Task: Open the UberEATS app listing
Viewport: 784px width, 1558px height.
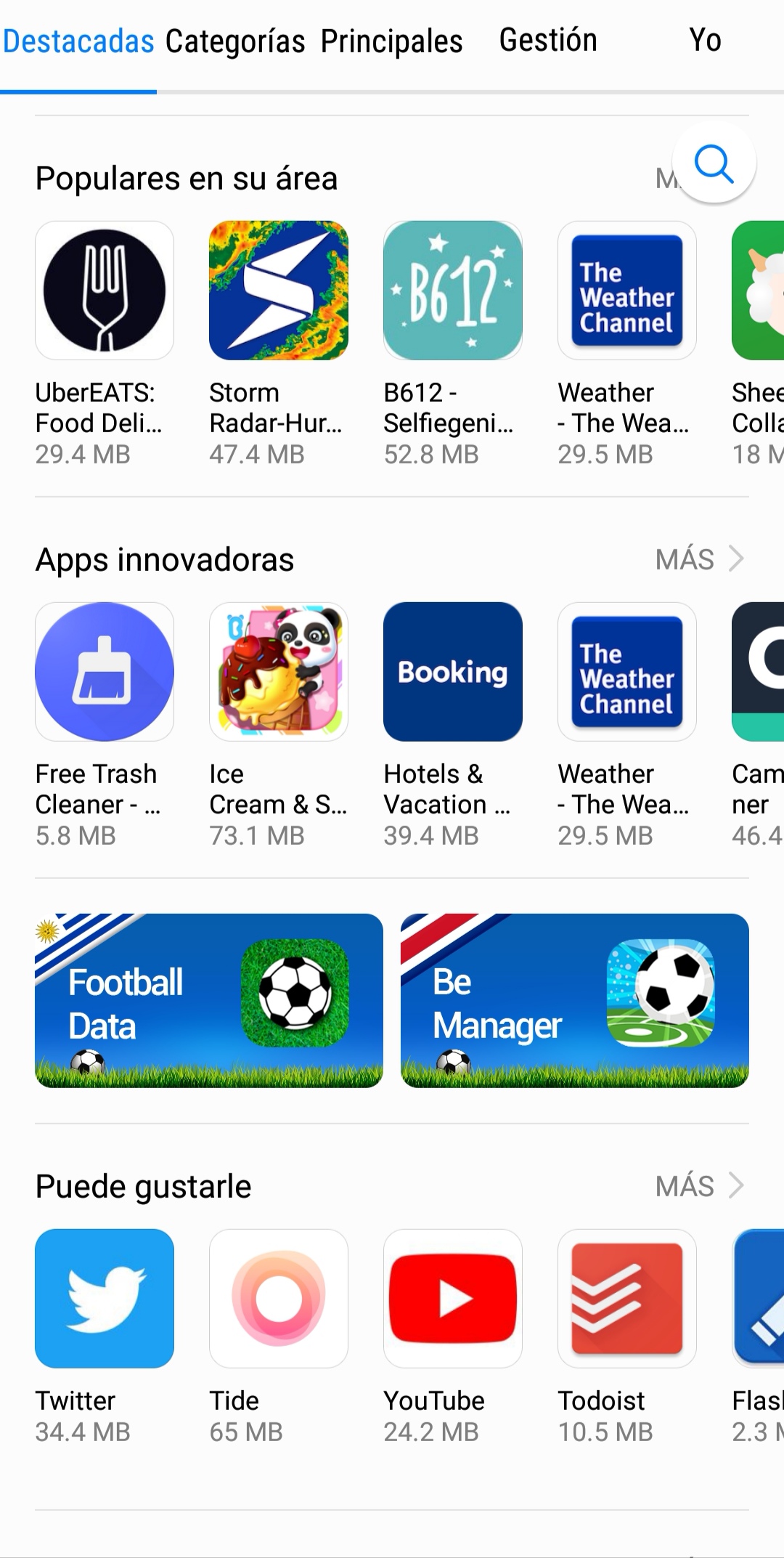Action: point(105,291)
